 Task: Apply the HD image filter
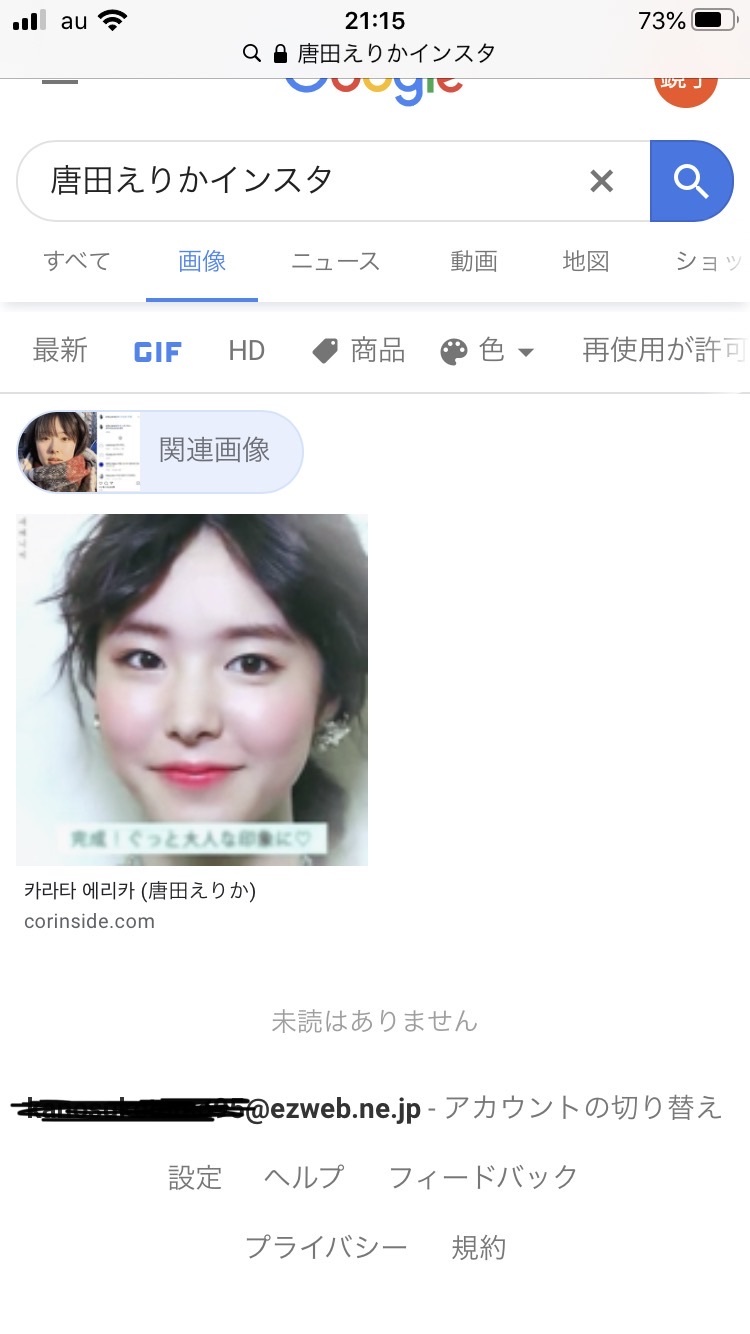click(246, 350)
